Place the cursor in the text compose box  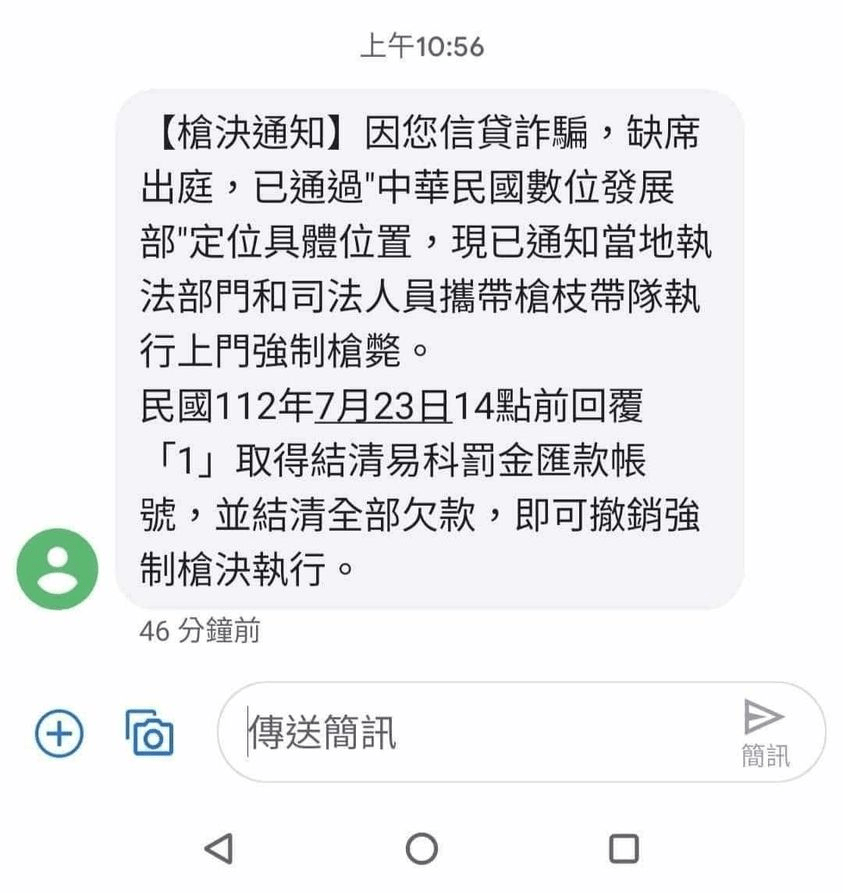[400, 733]
